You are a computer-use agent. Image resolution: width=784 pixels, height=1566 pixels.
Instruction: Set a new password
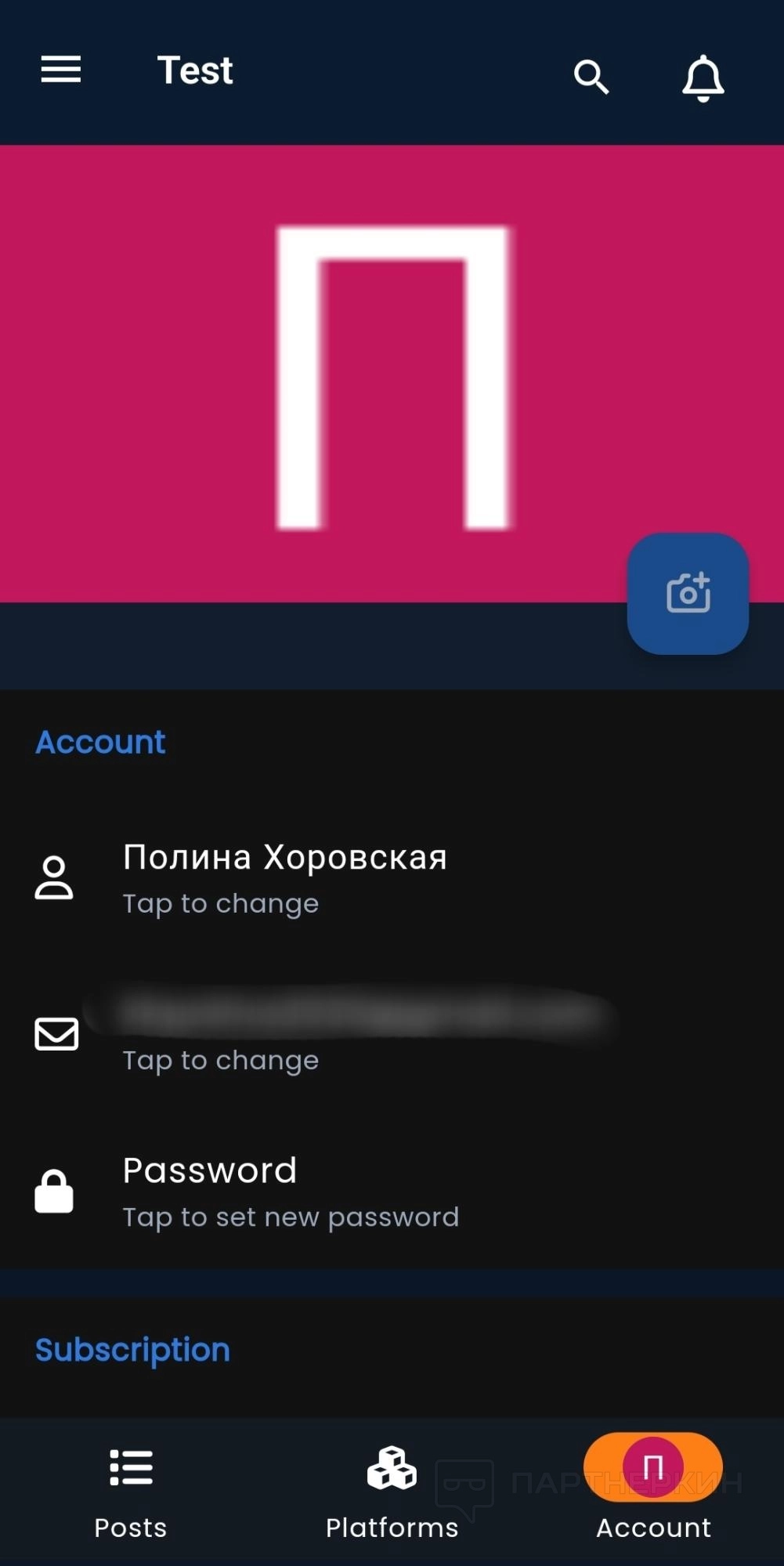[290, 1192]
